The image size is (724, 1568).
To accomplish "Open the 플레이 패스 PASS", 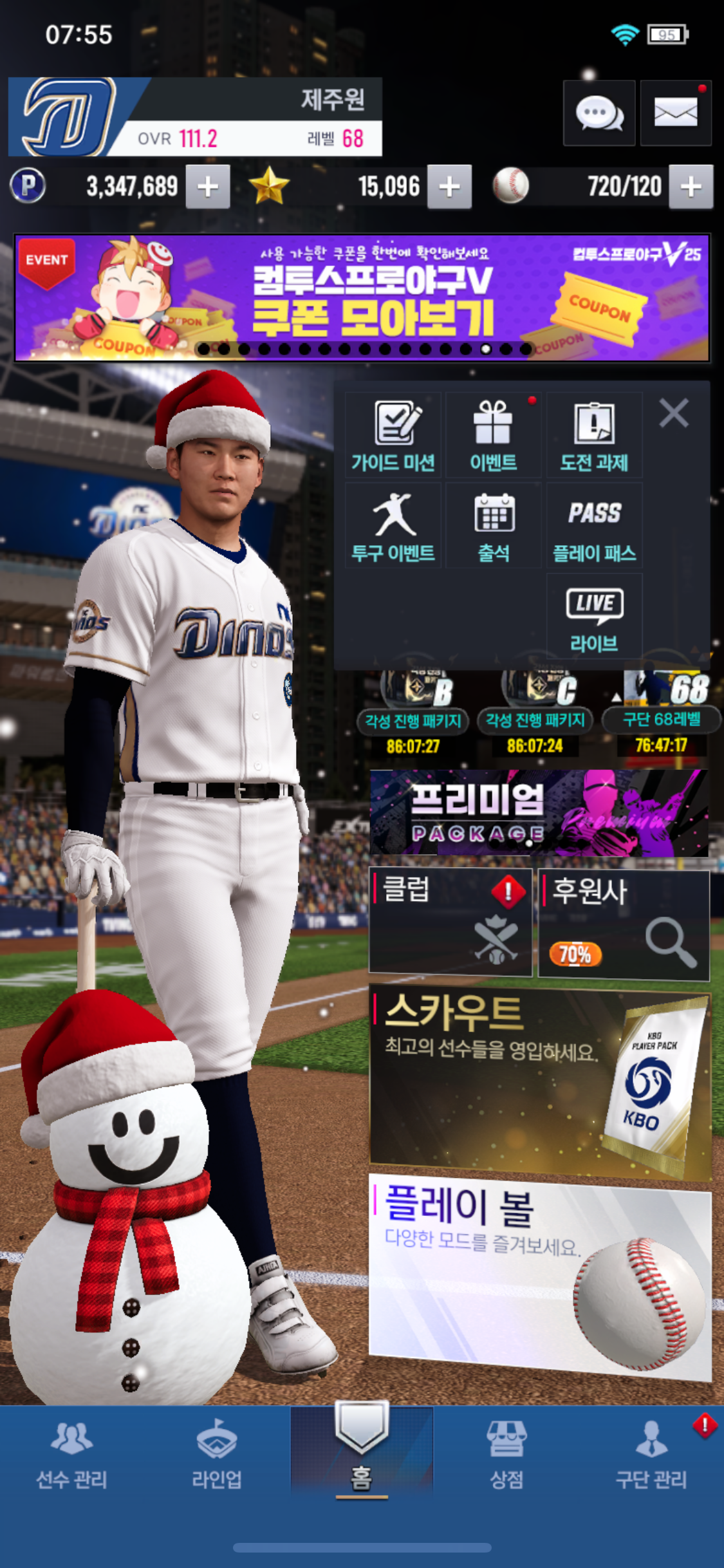I will tap(594, 526).
